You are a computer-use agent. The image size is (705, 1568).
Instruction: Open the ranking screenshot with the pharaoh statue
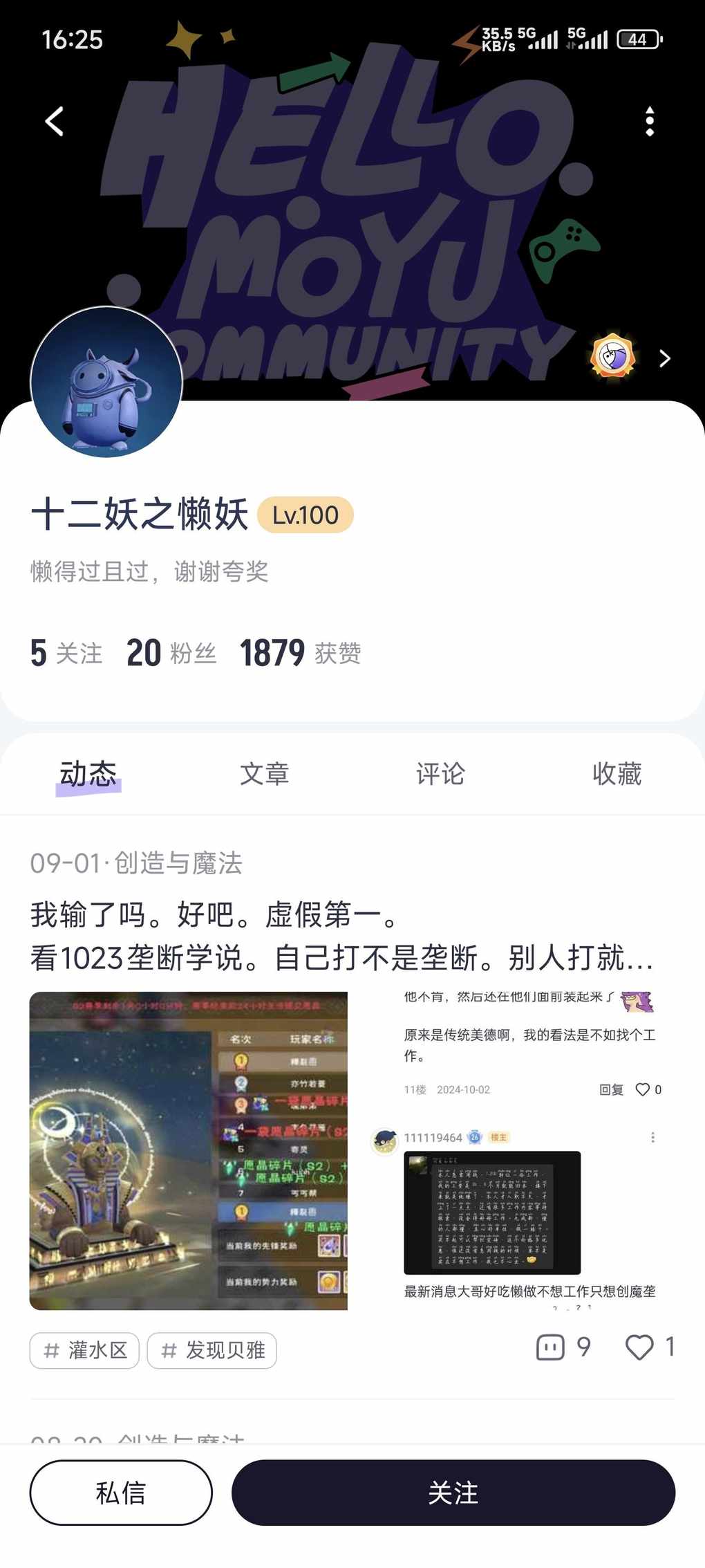188,1151
